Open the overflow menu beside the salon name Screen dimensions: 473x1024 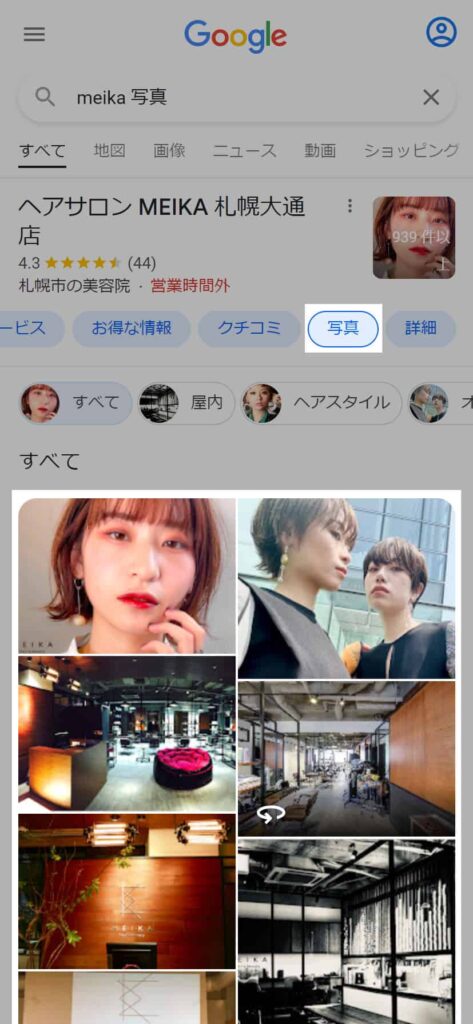point(350,206)
